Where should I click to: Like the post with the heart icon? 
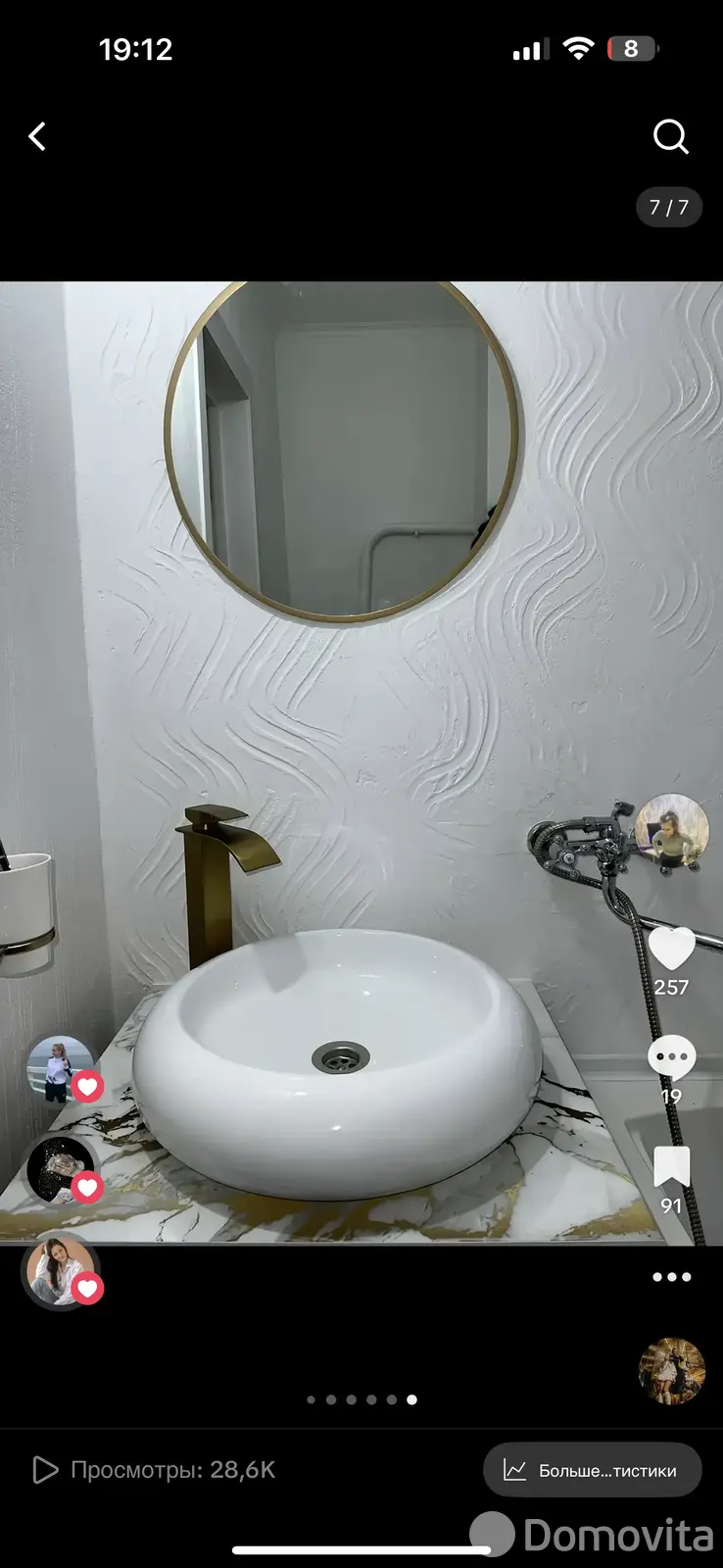(671, 948)
